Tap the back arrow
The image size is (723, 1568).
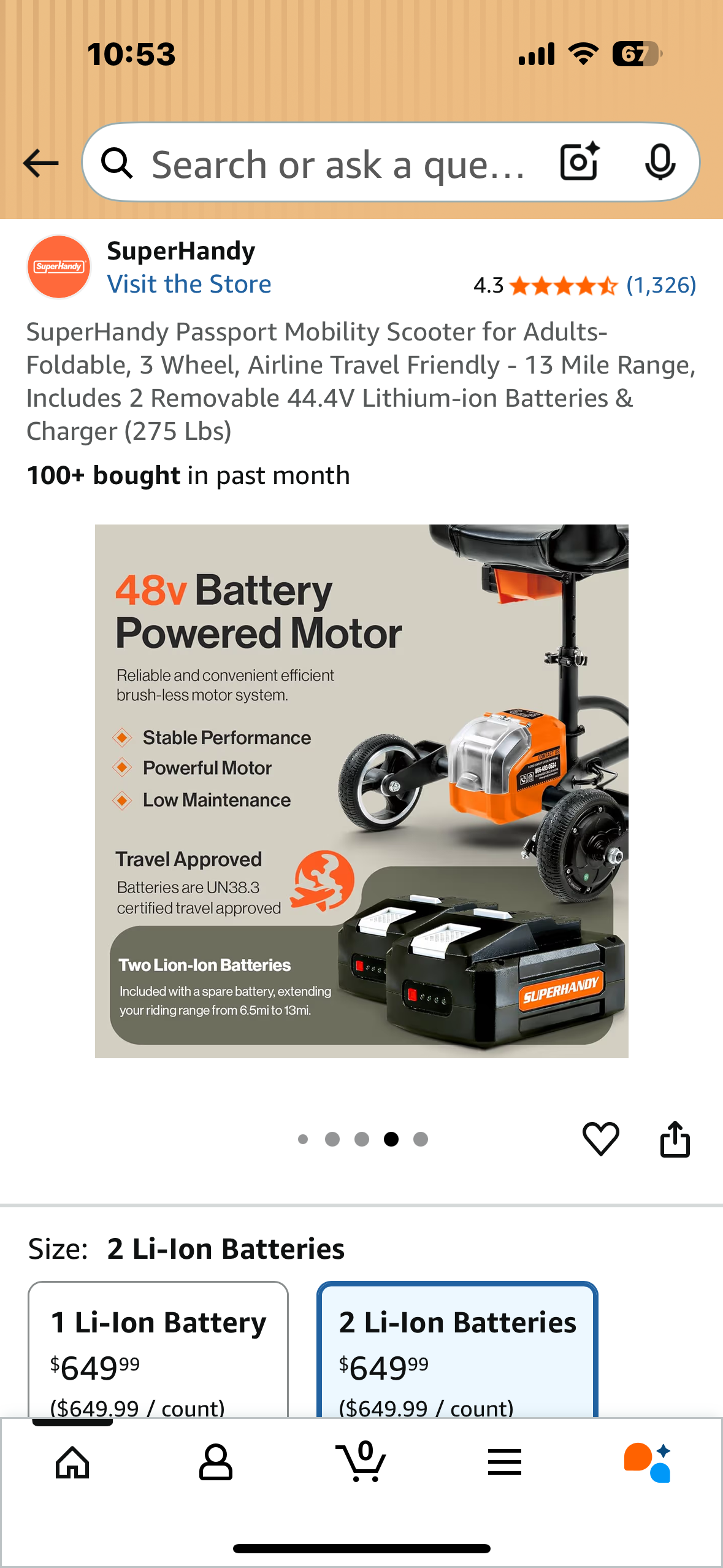coord(39,163)
